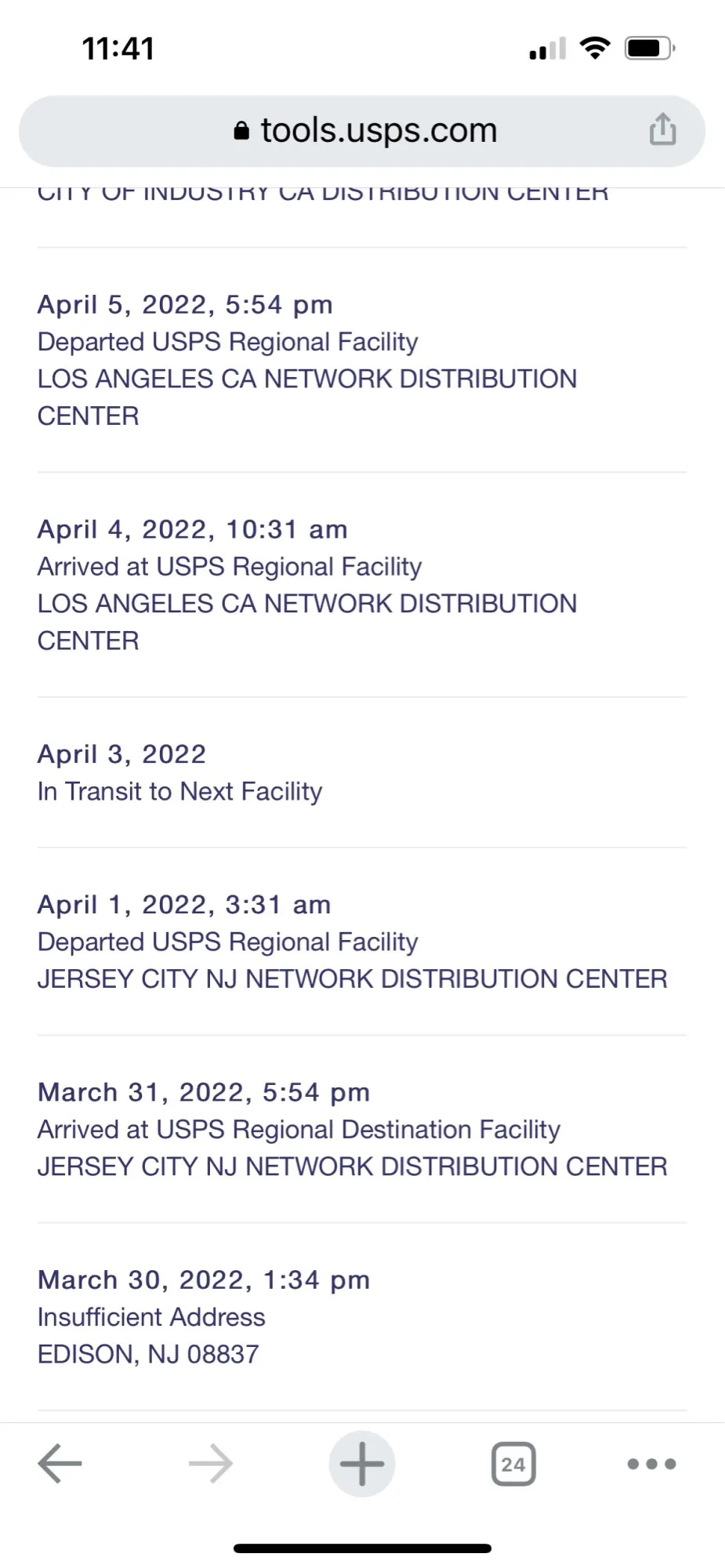This screenshot has height=1568, width=725.
Task: Tap the tools.usps.com address bar
Action: 364,131
